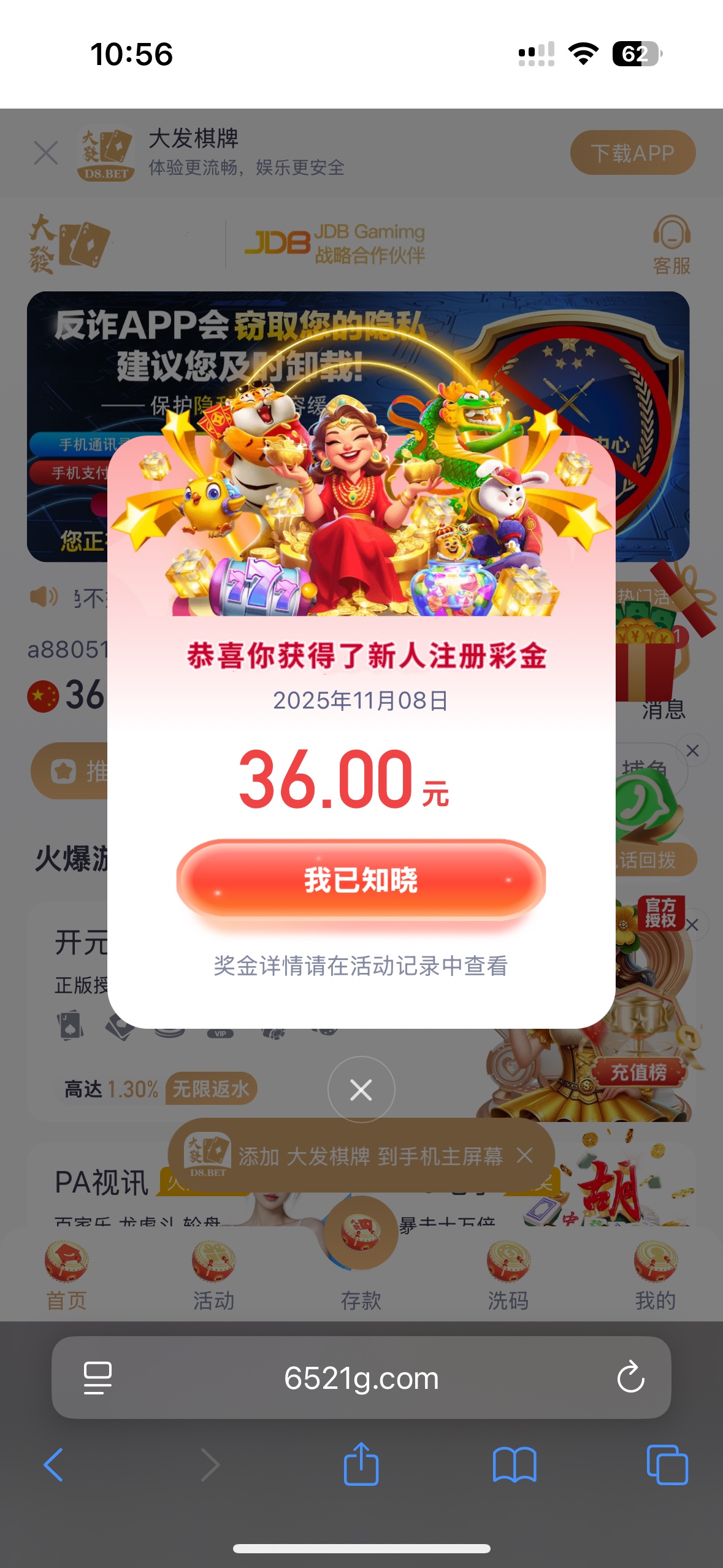Image resolution: width=723 pixels, height=1568 pixels.
Task: Dismiss the add-to-home-screen banner
Action: point(525,1156)
